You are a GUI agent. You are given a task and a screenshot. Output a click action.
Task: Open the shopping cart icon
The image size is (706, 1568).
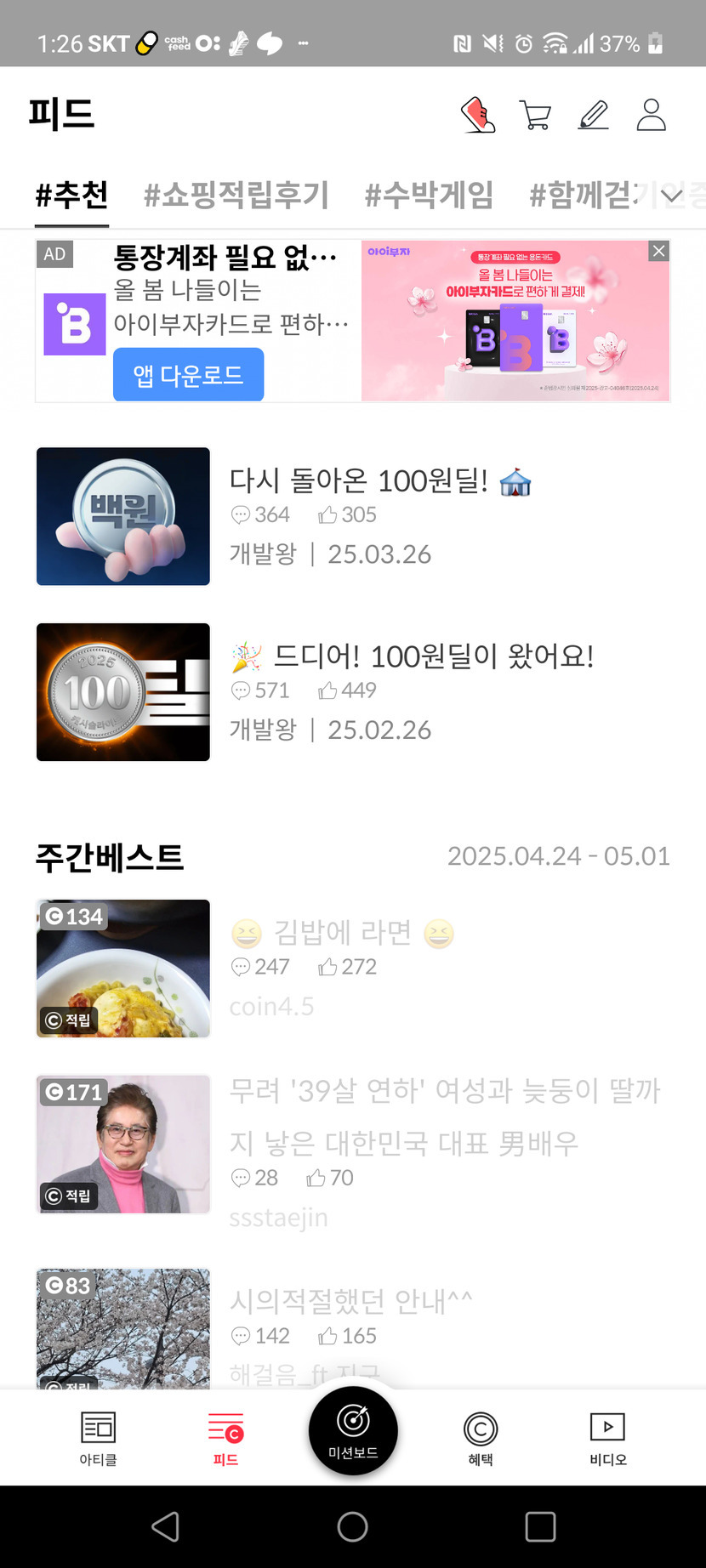[x=535, y=115]
